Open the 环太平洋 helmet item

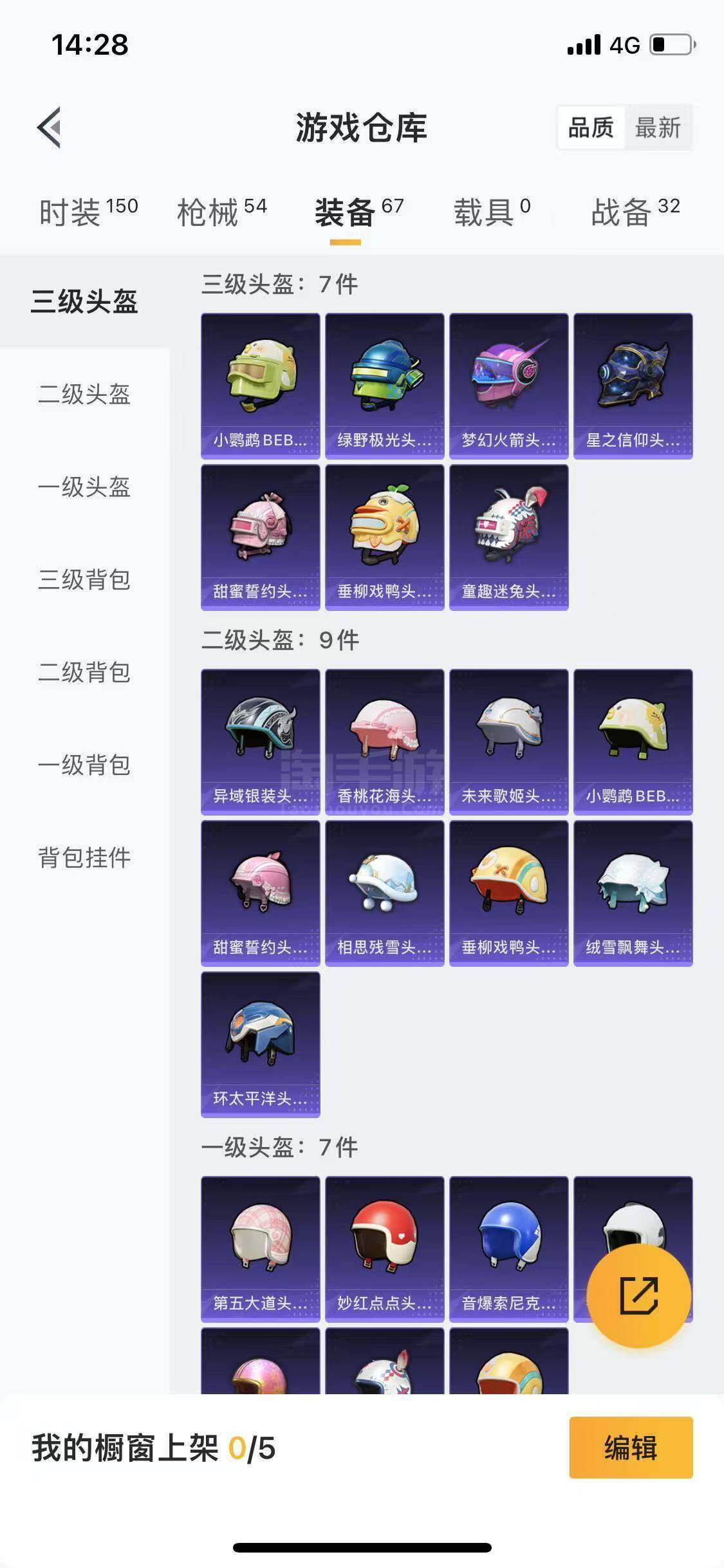[x=260, y=1044]
